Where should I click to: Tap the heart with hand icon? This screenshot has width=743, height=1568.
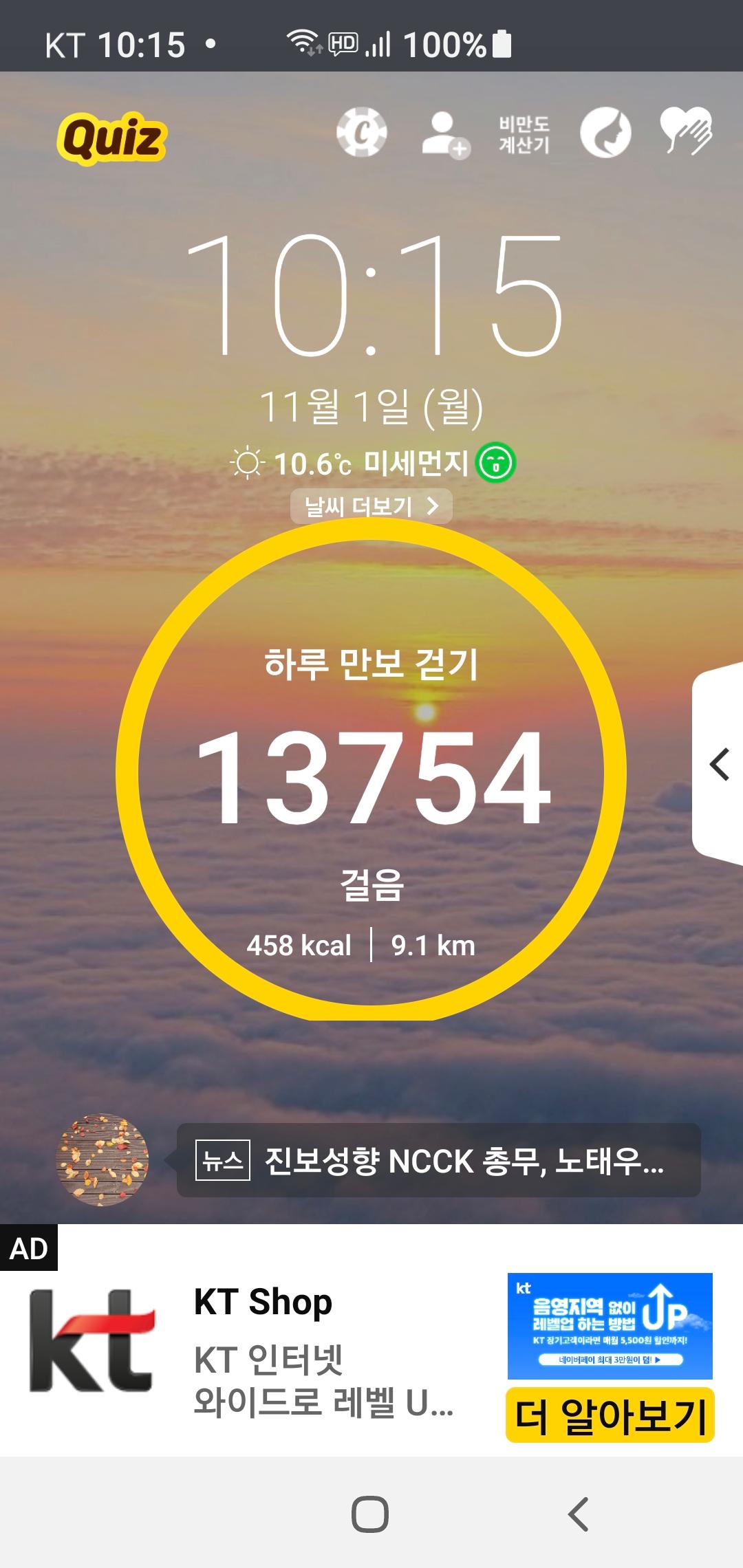[686, 131]
